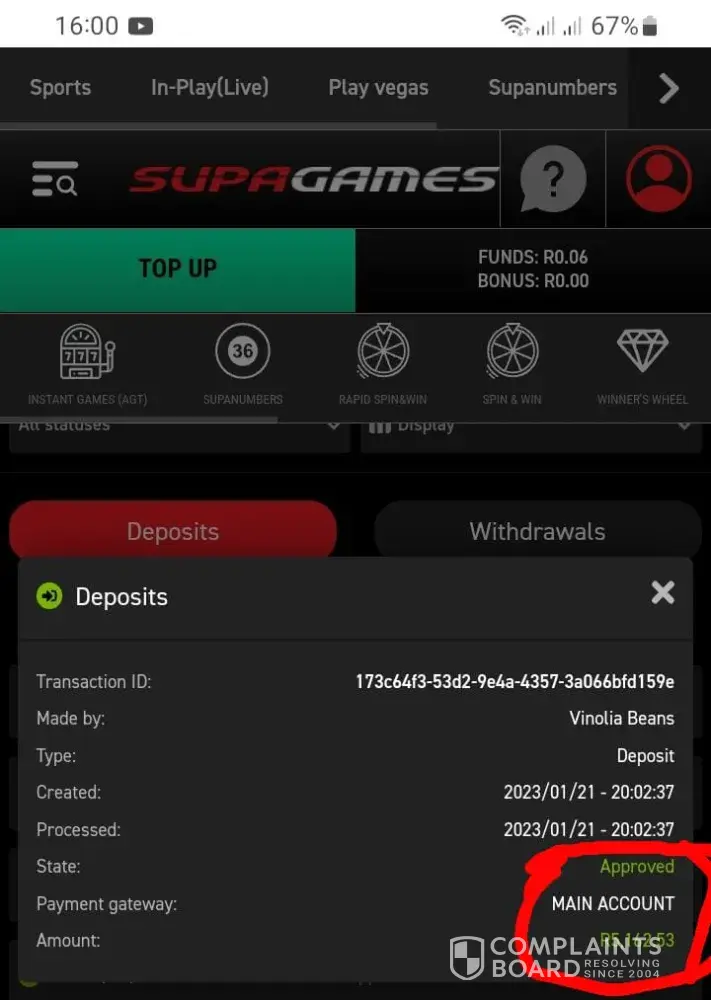711x1000 pixels.
Task: Open Play vegas tab
Action: [x=378, y=88]
